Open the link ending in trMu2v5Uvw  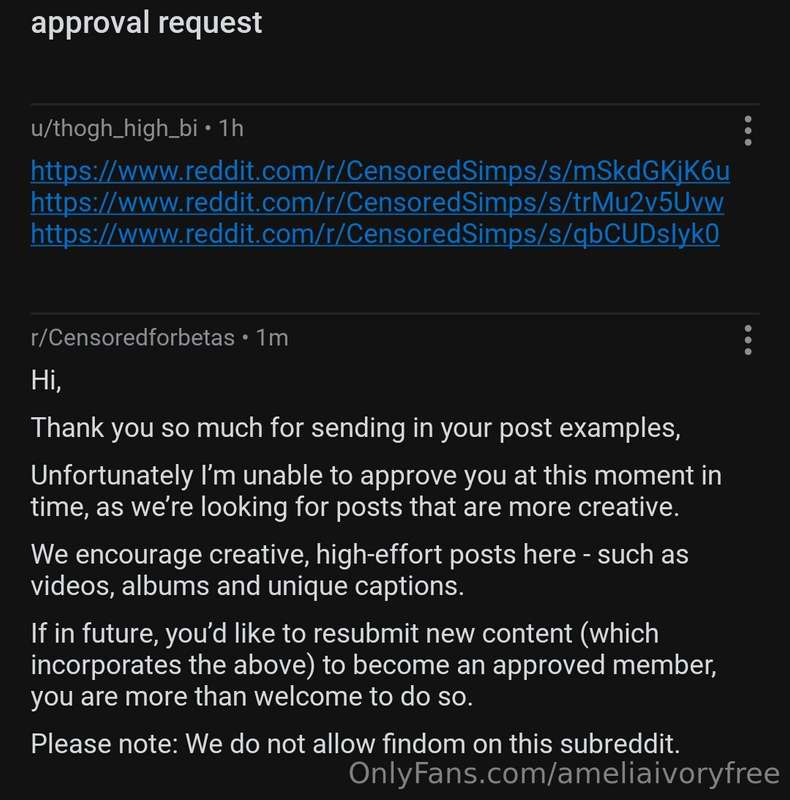[377, 203]
